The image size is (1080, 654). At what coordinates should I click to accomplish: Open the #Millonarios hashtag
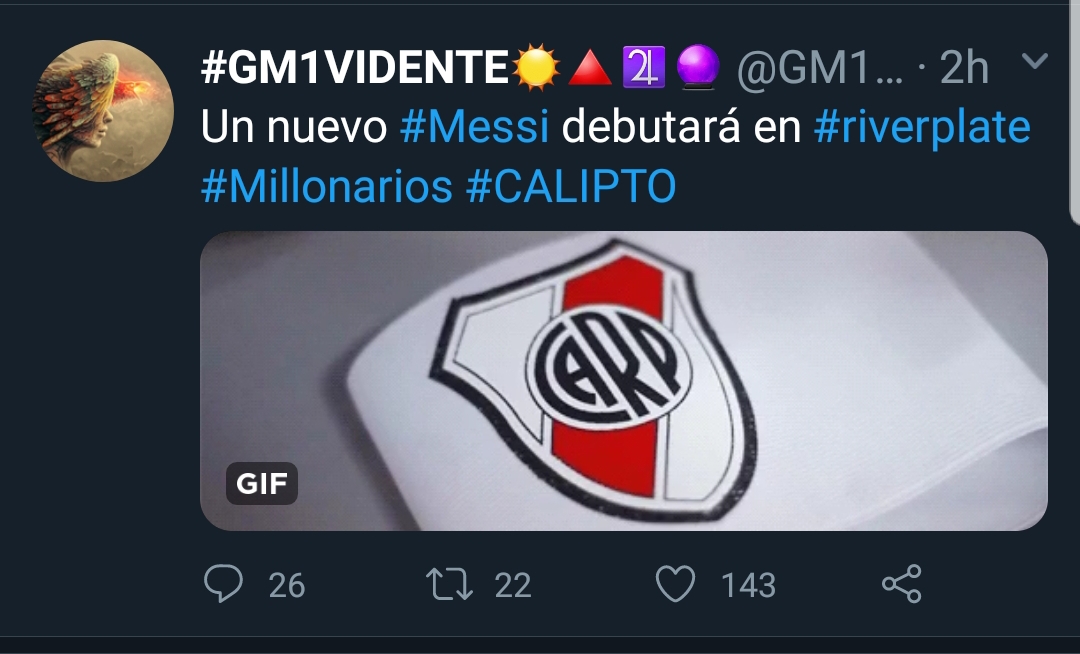point(326,188)
